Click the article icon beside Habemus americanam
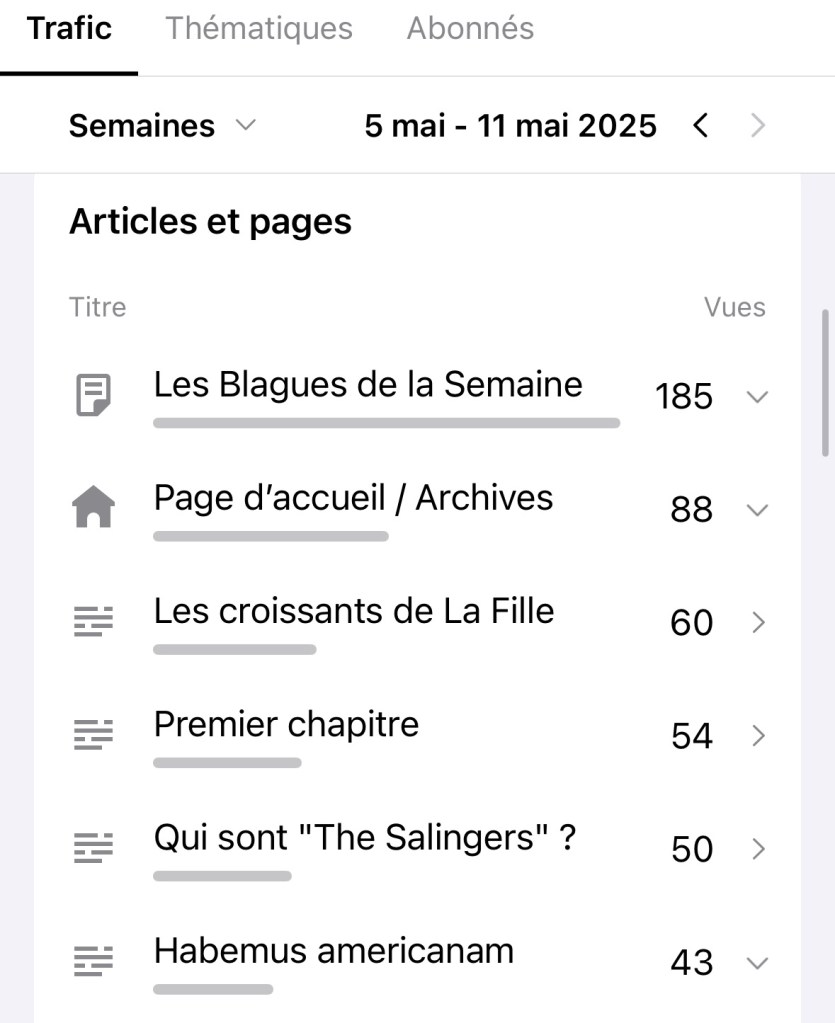Image resolution: width=835 pixels, height=1023 pixels. 93,961
